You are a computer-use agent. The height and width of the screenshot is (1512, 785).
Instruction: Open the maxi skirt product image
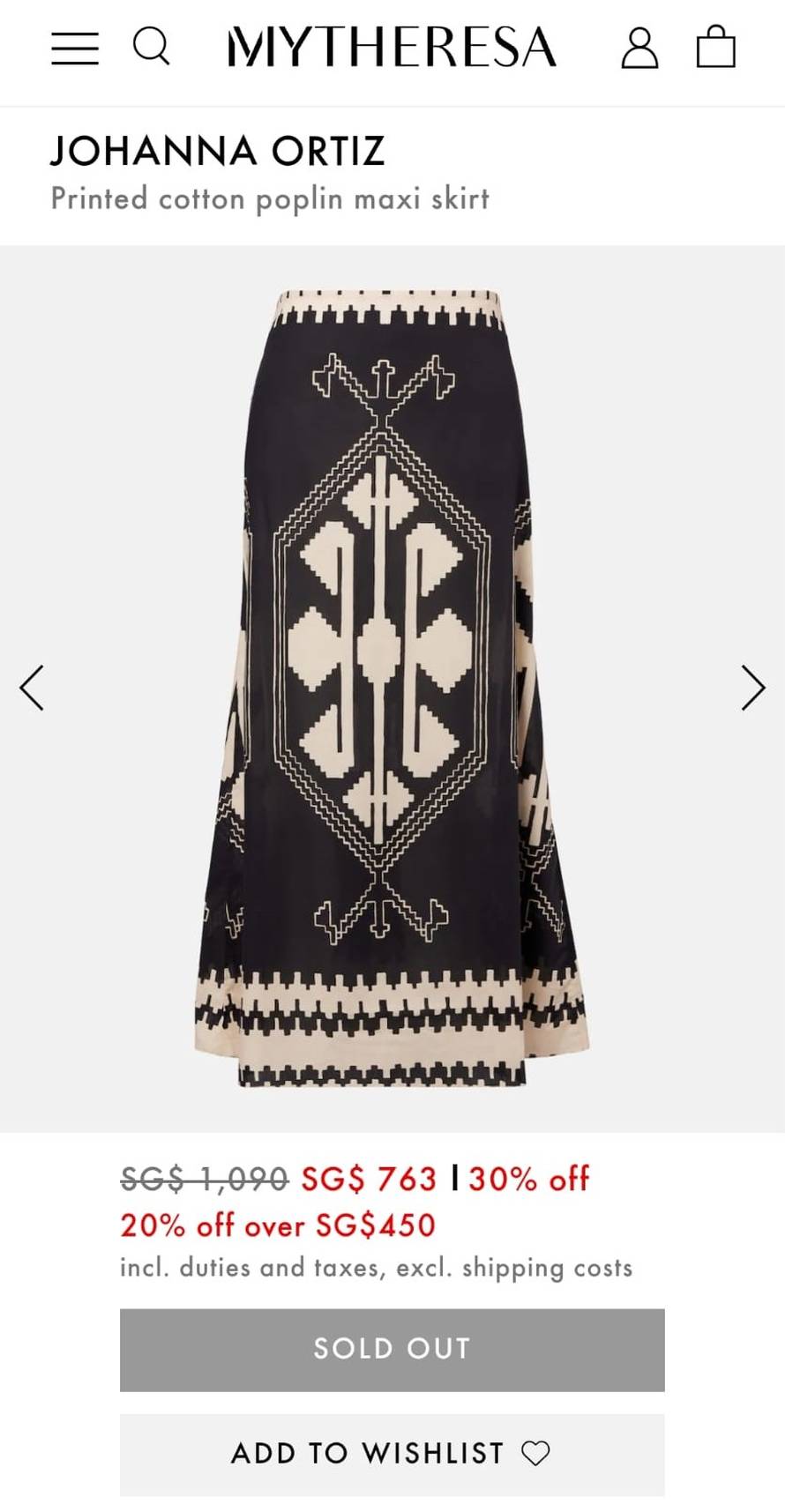click(392, 688)
